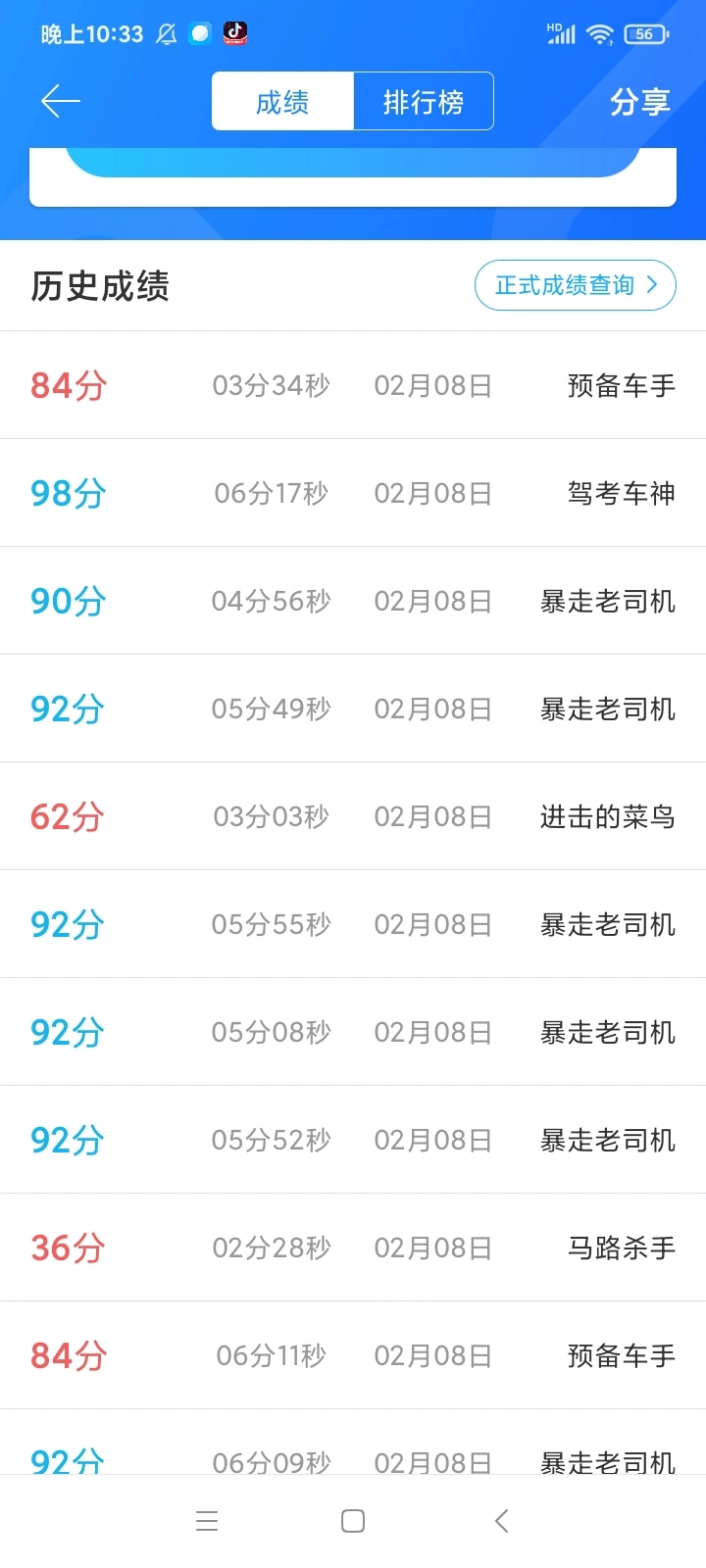View the 62分 进击的菜鸟 record
Viewport: 706px width, 1568px height.
[x=353, y=816]
